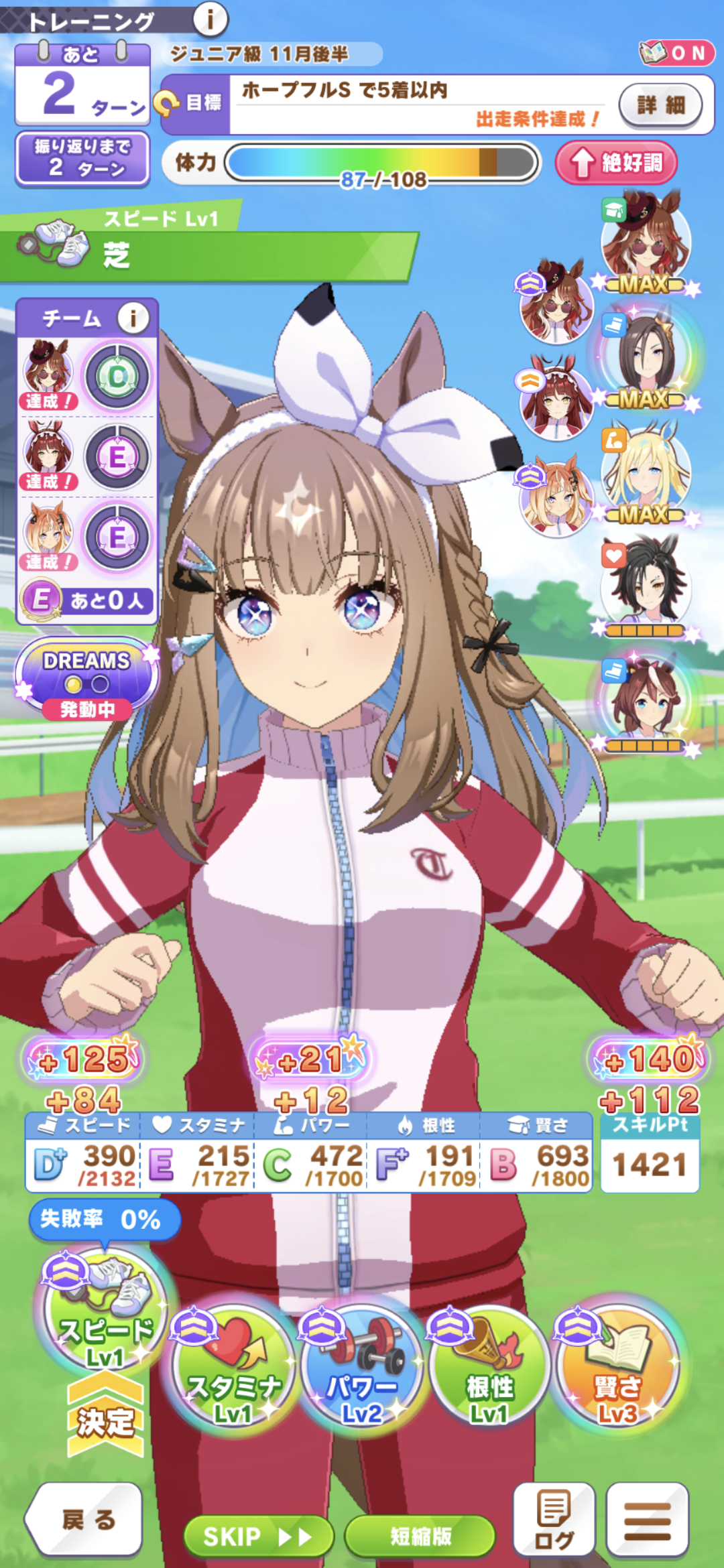The width and height of the screenshot is (724, 1568).
Task: Select 根性 Lv1 training
Action: point(489,1367)
